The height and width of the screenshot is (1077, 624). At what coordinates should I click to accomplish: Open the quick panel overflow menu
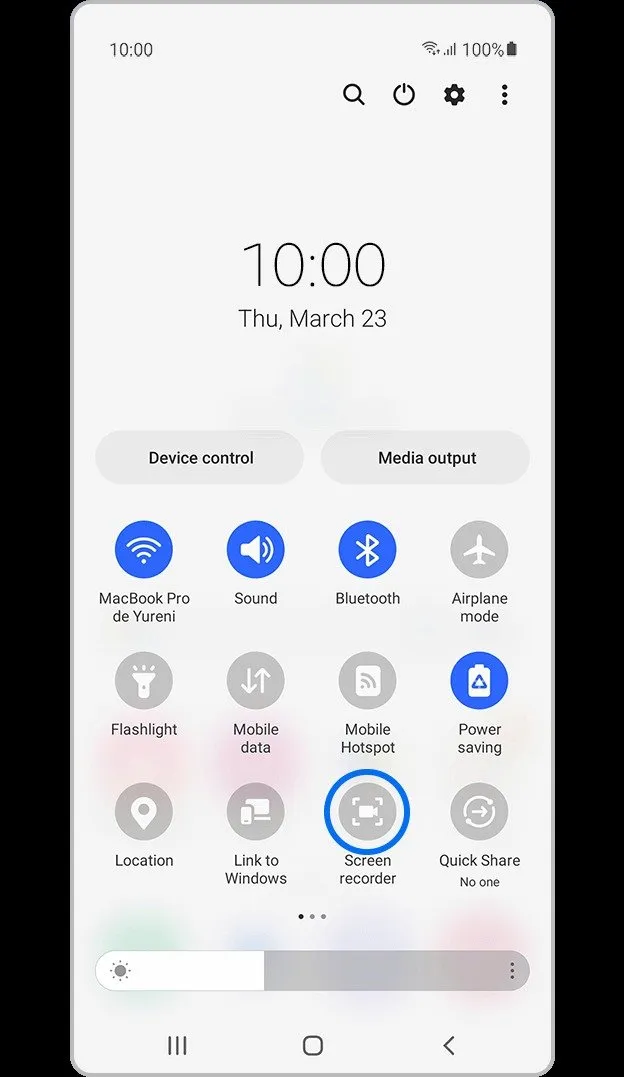(x=504, y=95)
